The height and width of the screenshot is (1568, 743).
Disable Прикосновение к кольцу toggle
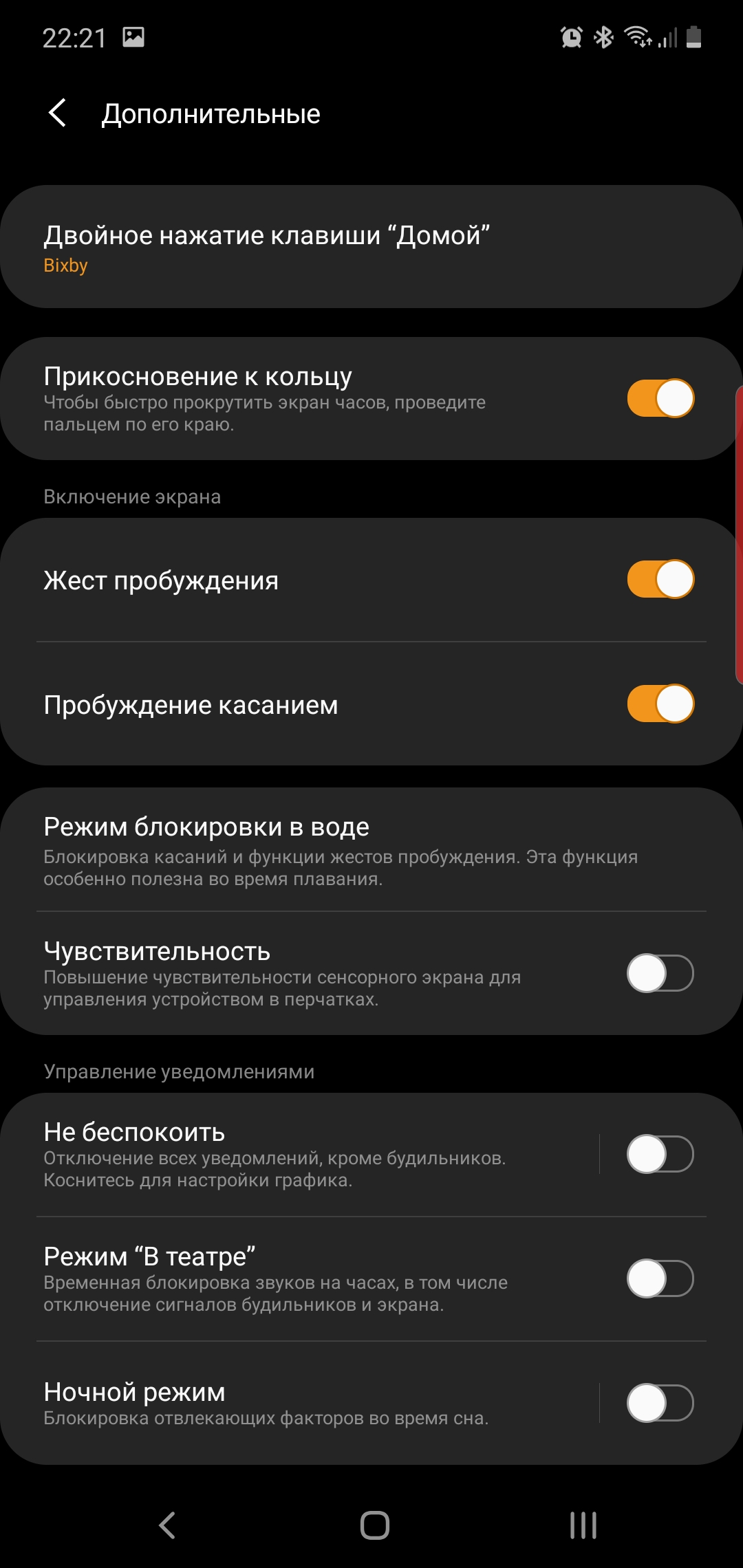(x=660, y=398)
